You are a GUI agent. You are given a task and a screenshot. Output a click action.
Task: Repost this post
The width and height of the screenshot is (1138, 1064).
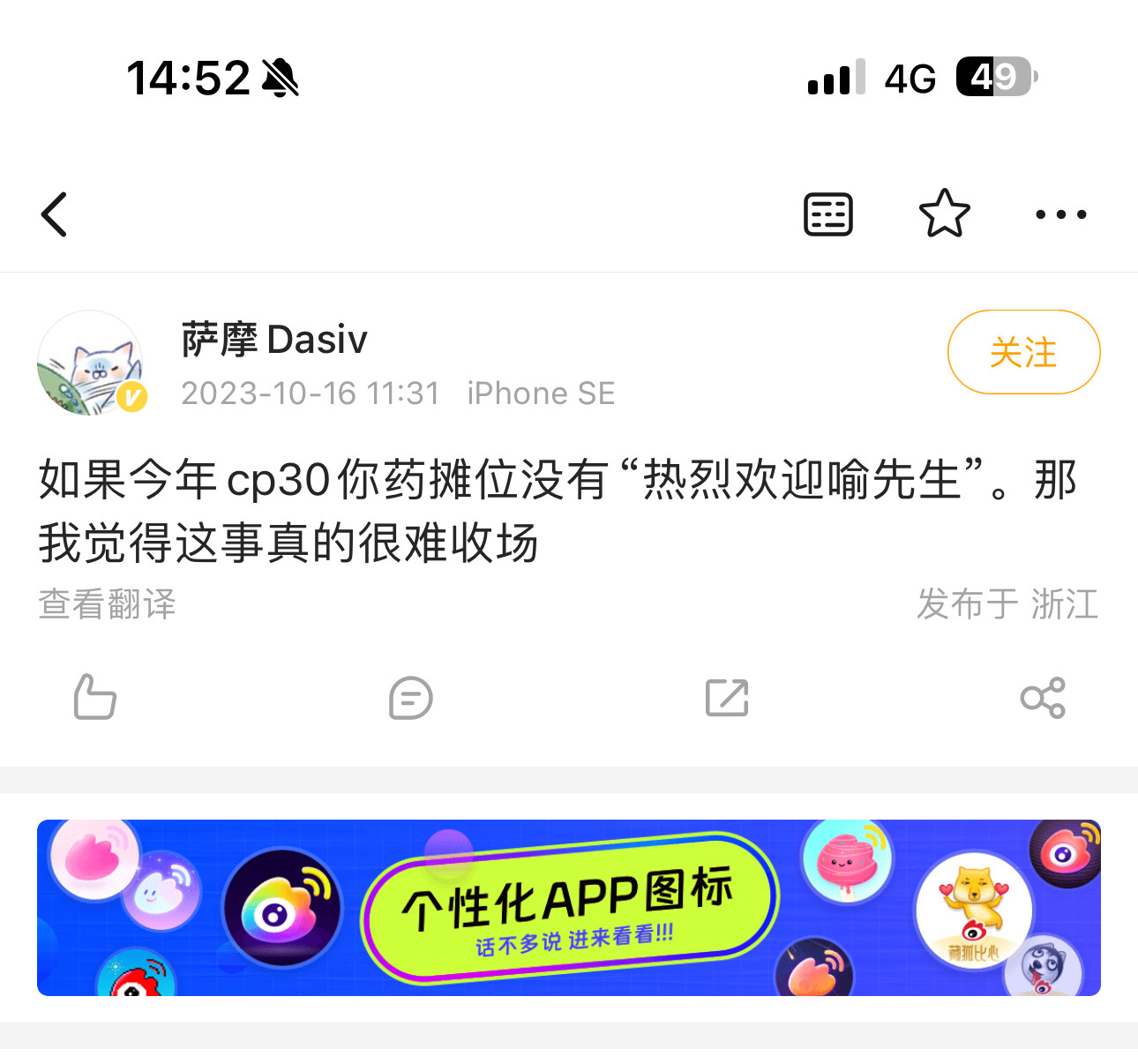point(727,698)
